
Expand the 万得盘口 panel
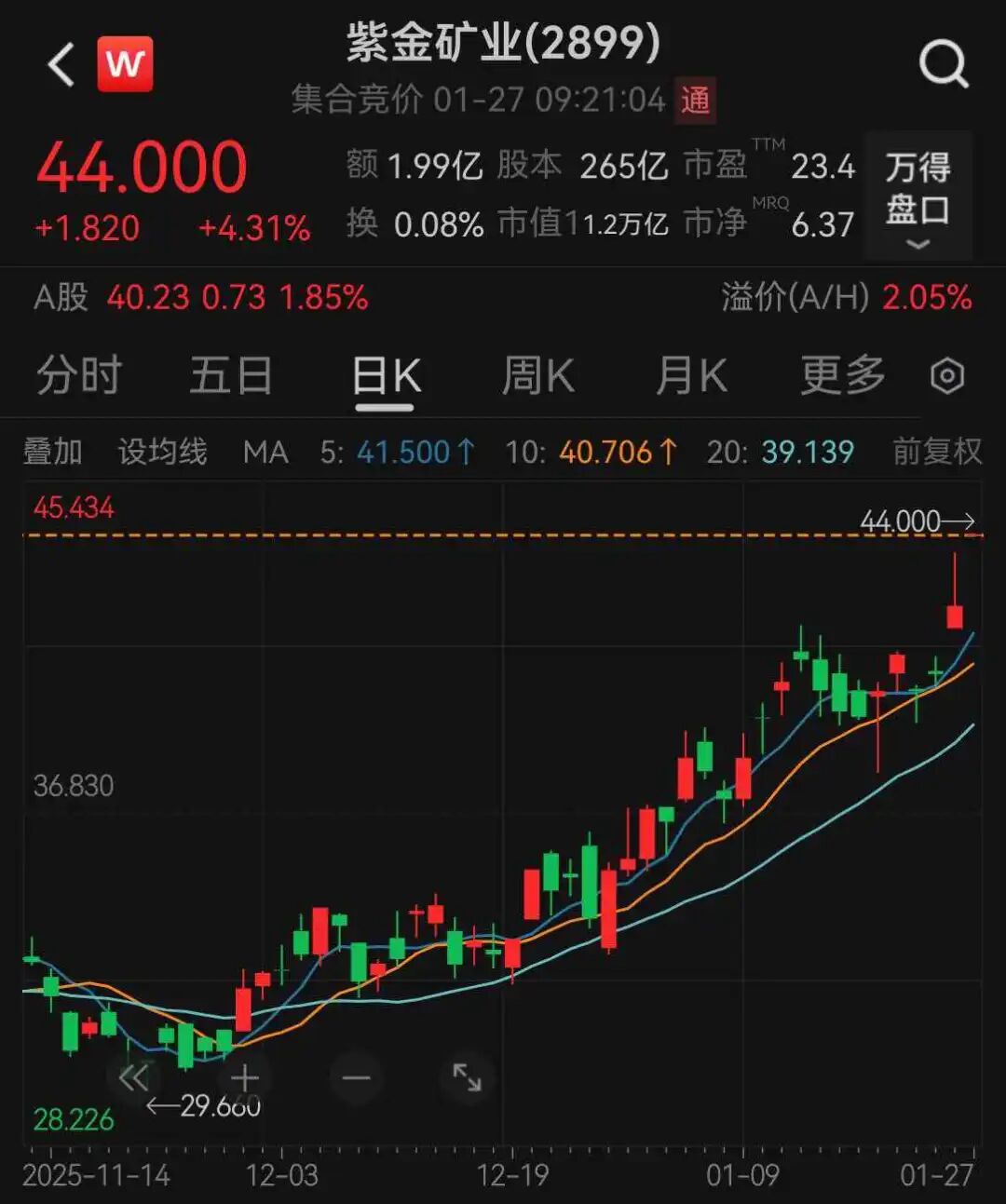(x=918, y=196)
